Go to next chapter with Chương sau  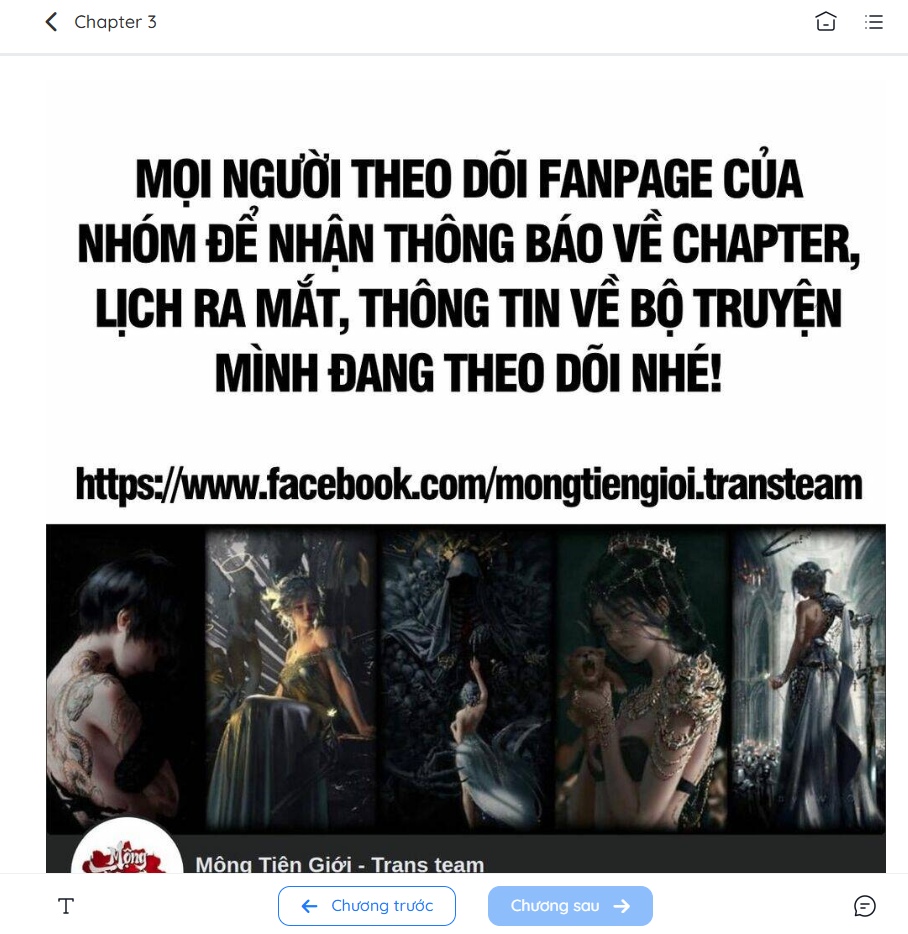point(570,906)
